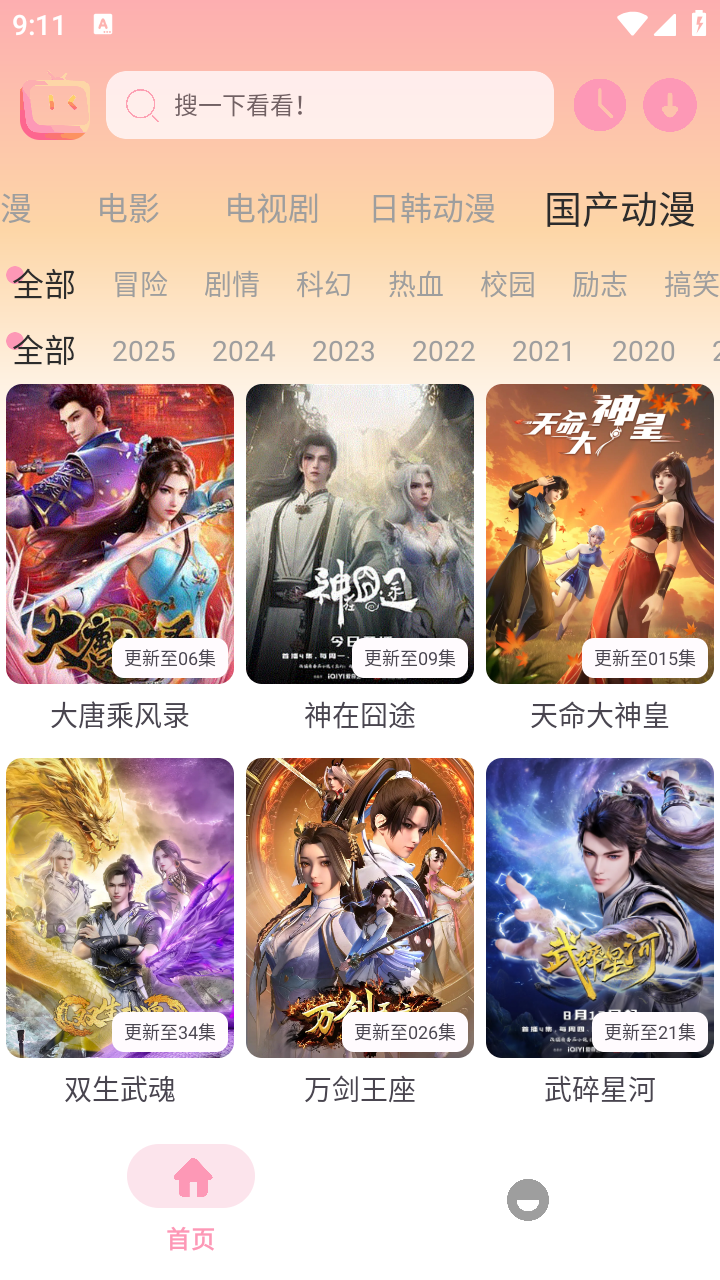Tap the home icon above 首页
Screen dimensions: 720x1280
point(191,1176)
